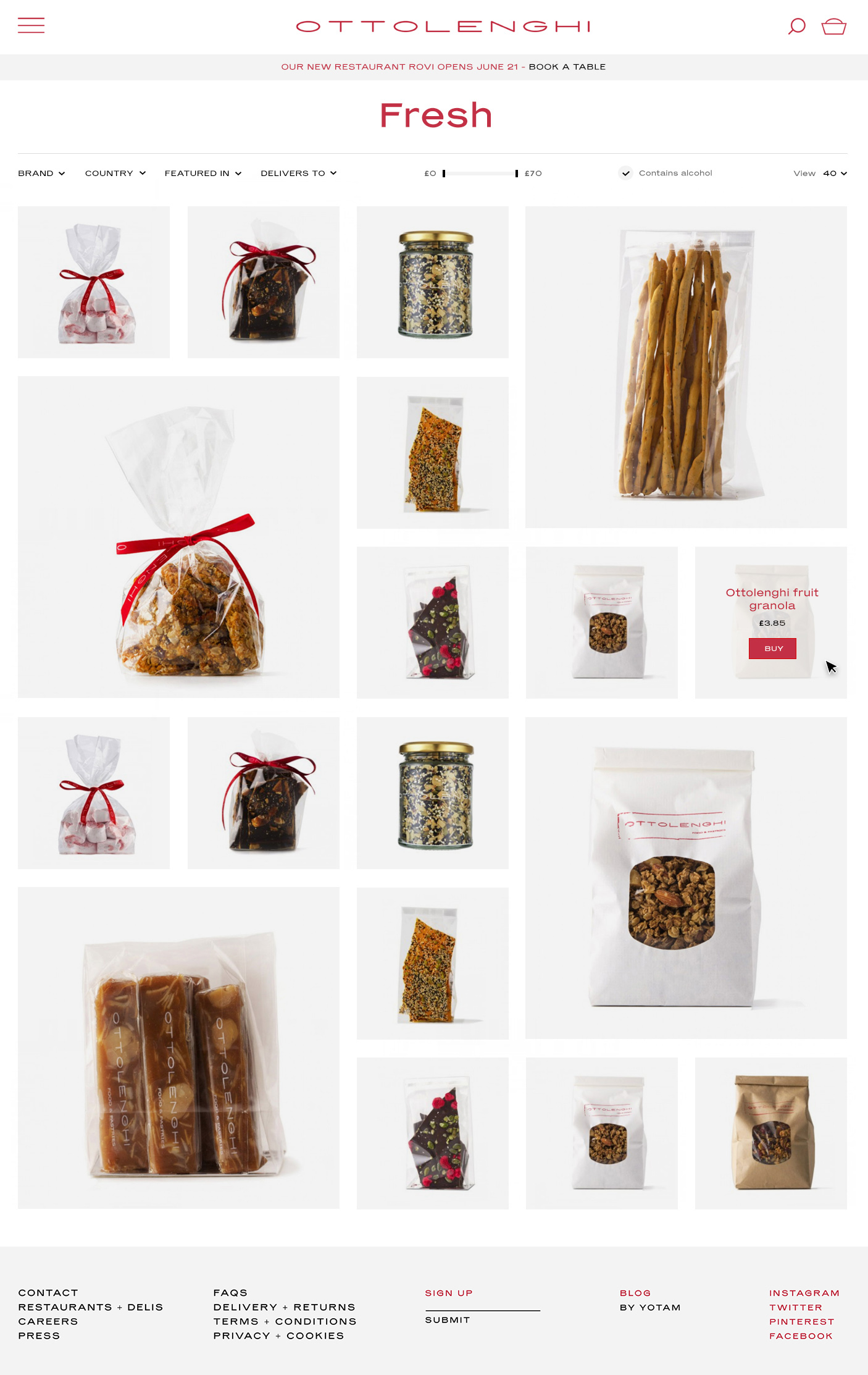The height and width of the screenshot is (1375, 868).
Task: Toggle the Contains alcohol checkbox
Action: pos(626,174)
